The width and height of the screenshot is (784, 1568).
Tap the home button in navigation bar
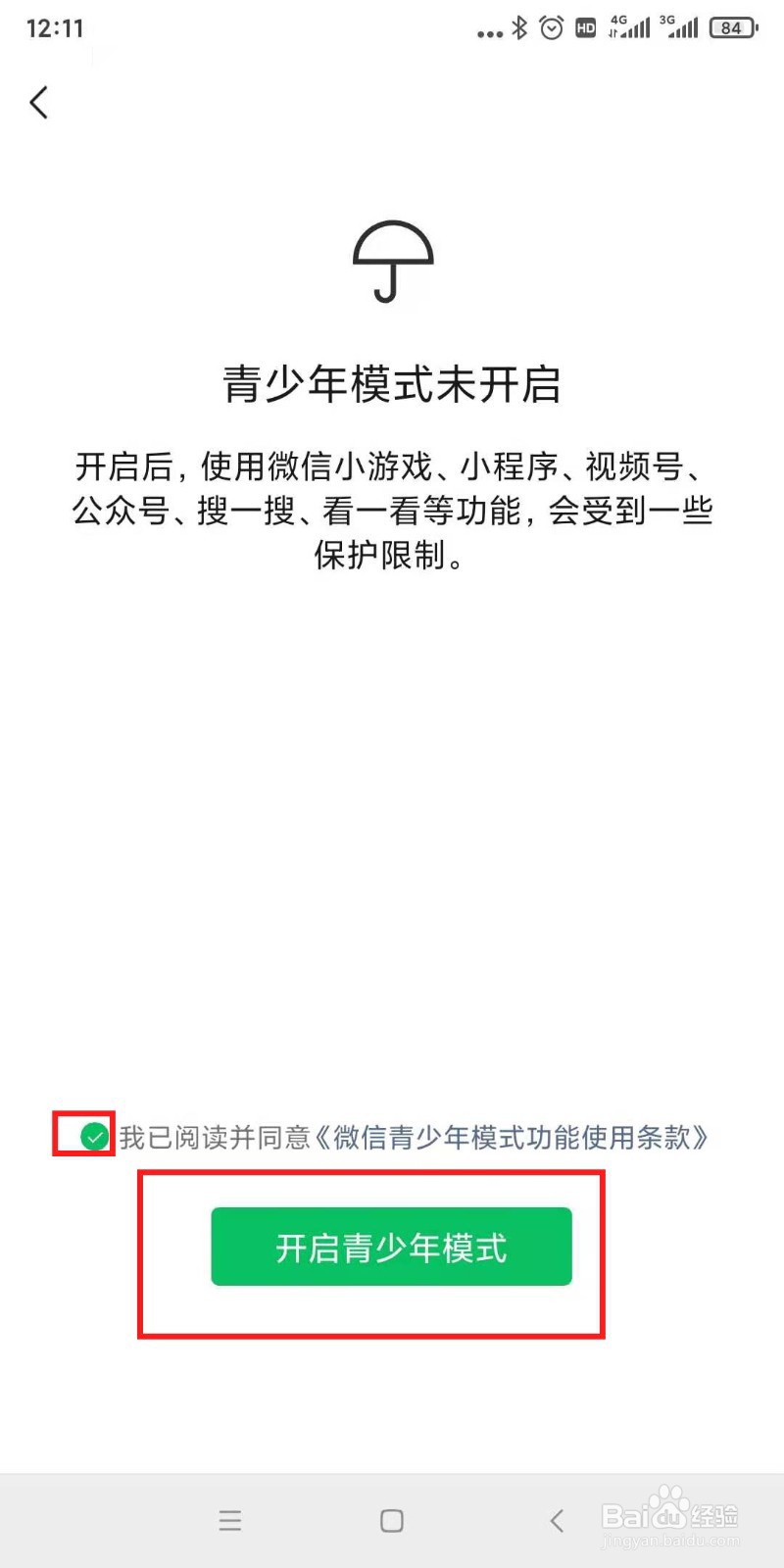coord(391,1521)
